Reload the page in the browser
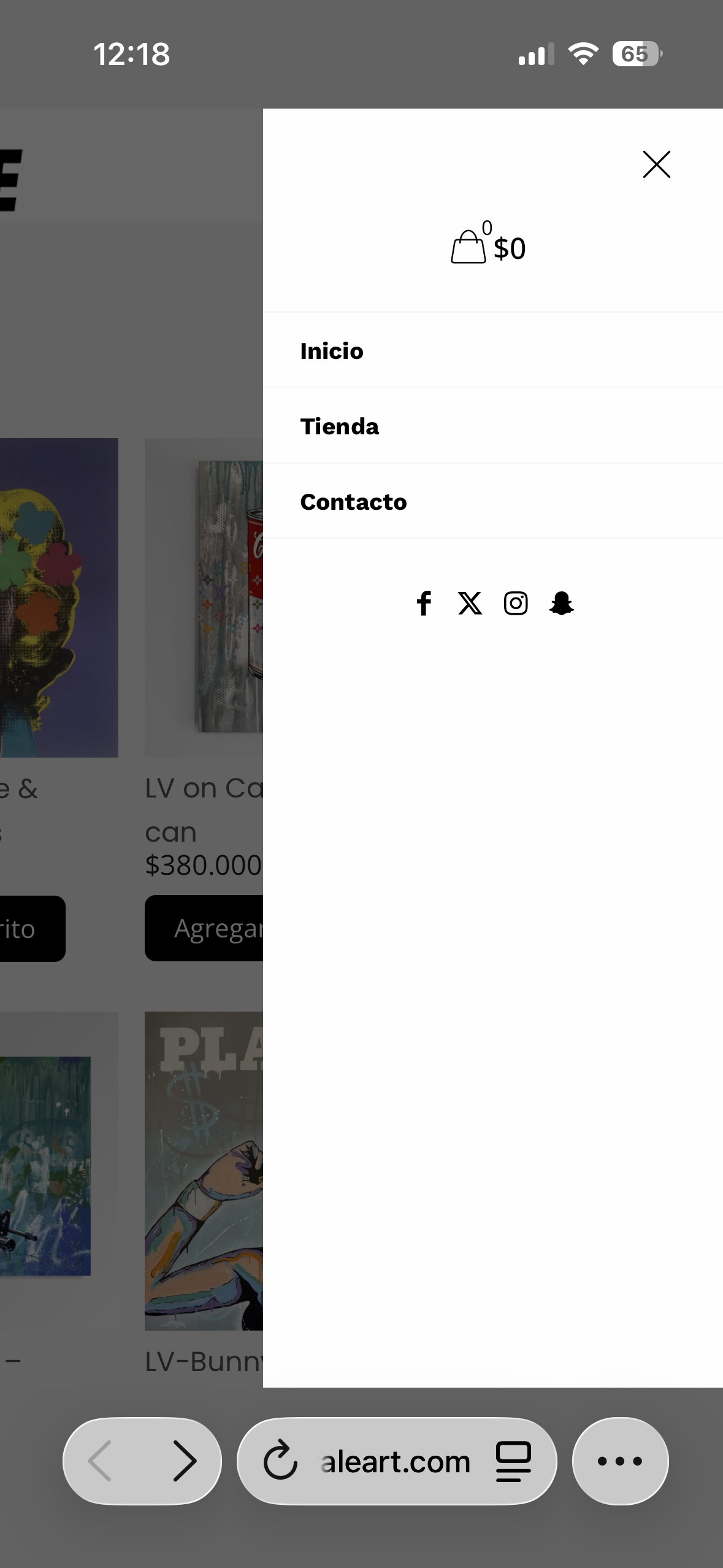This screenshot has height=1568, width=723. 280,1461
